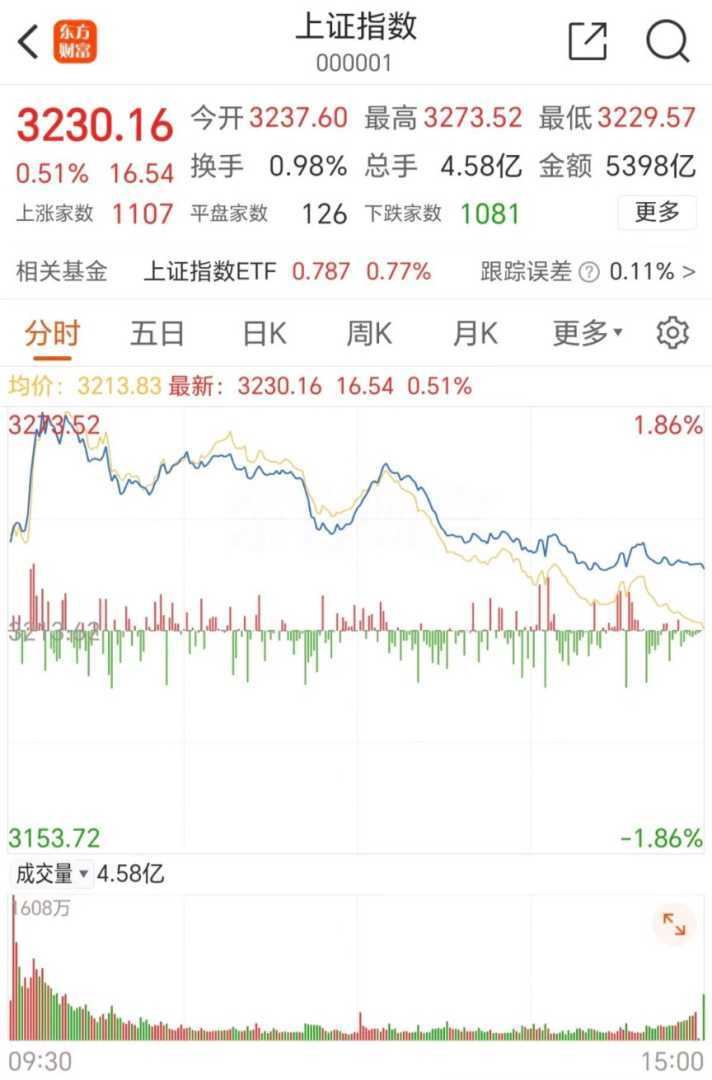Expand the 更多 chart period dropdown
The height and width of the screenshot is (1080, 712).
pyautogui.click(x=587, y=333)
